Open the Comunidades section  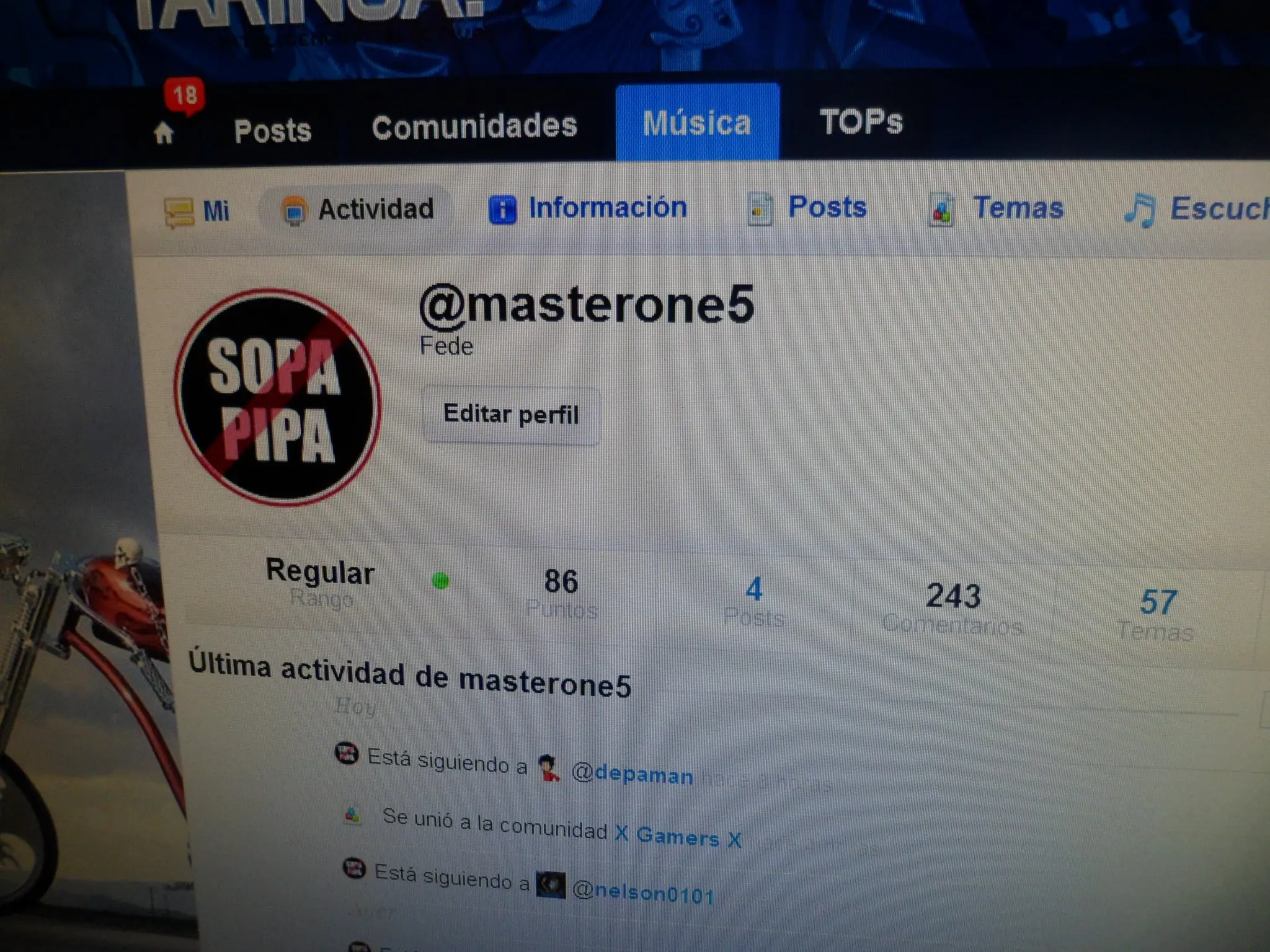coord(474,126)
